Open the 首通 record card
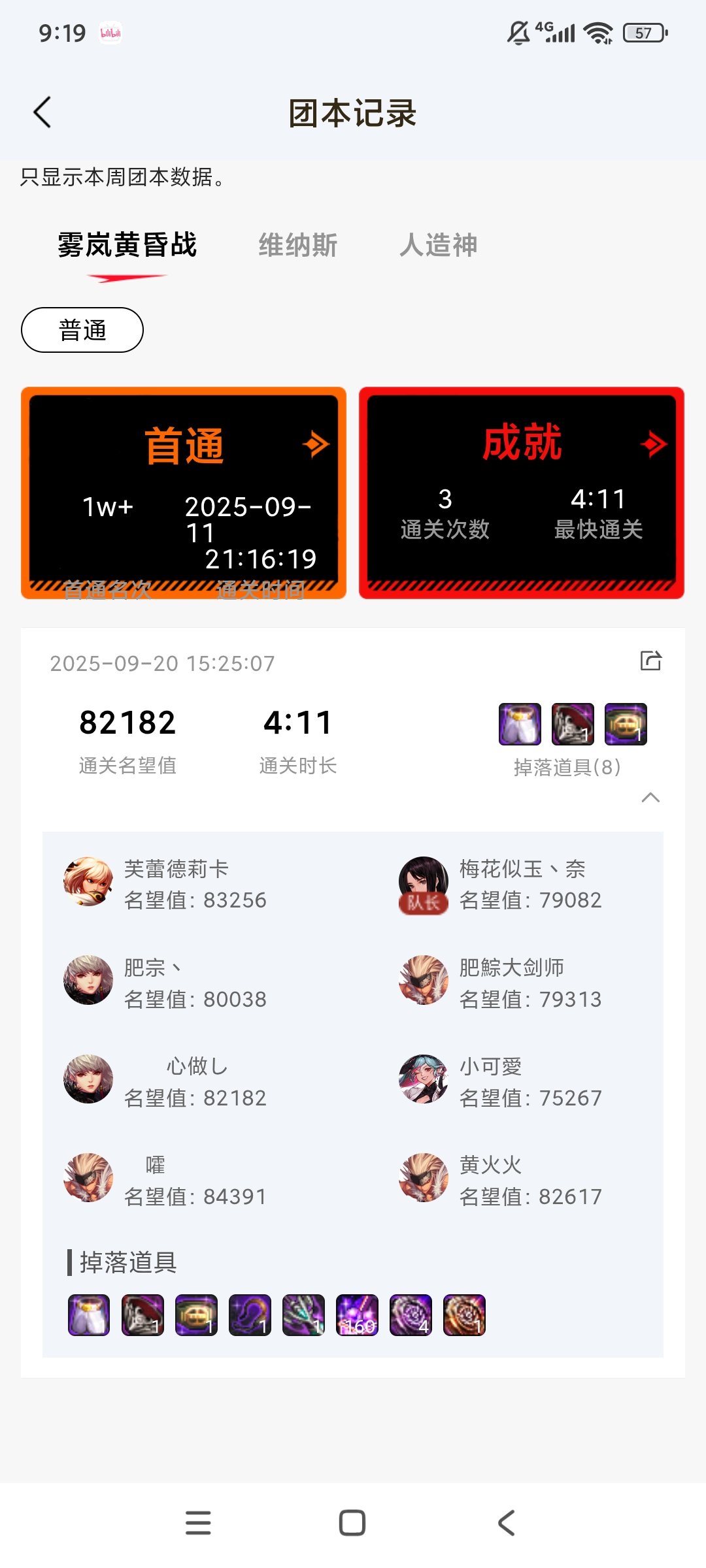The width and height of the screenshot is (706, 1568). [184, 493]
